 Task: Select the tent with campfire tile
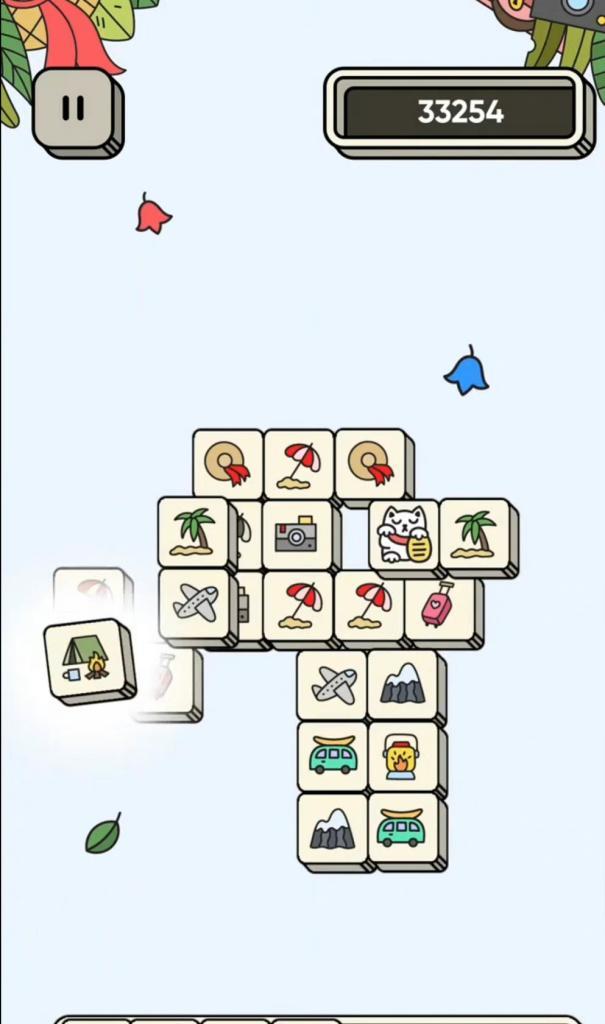[x=86, y=659]
